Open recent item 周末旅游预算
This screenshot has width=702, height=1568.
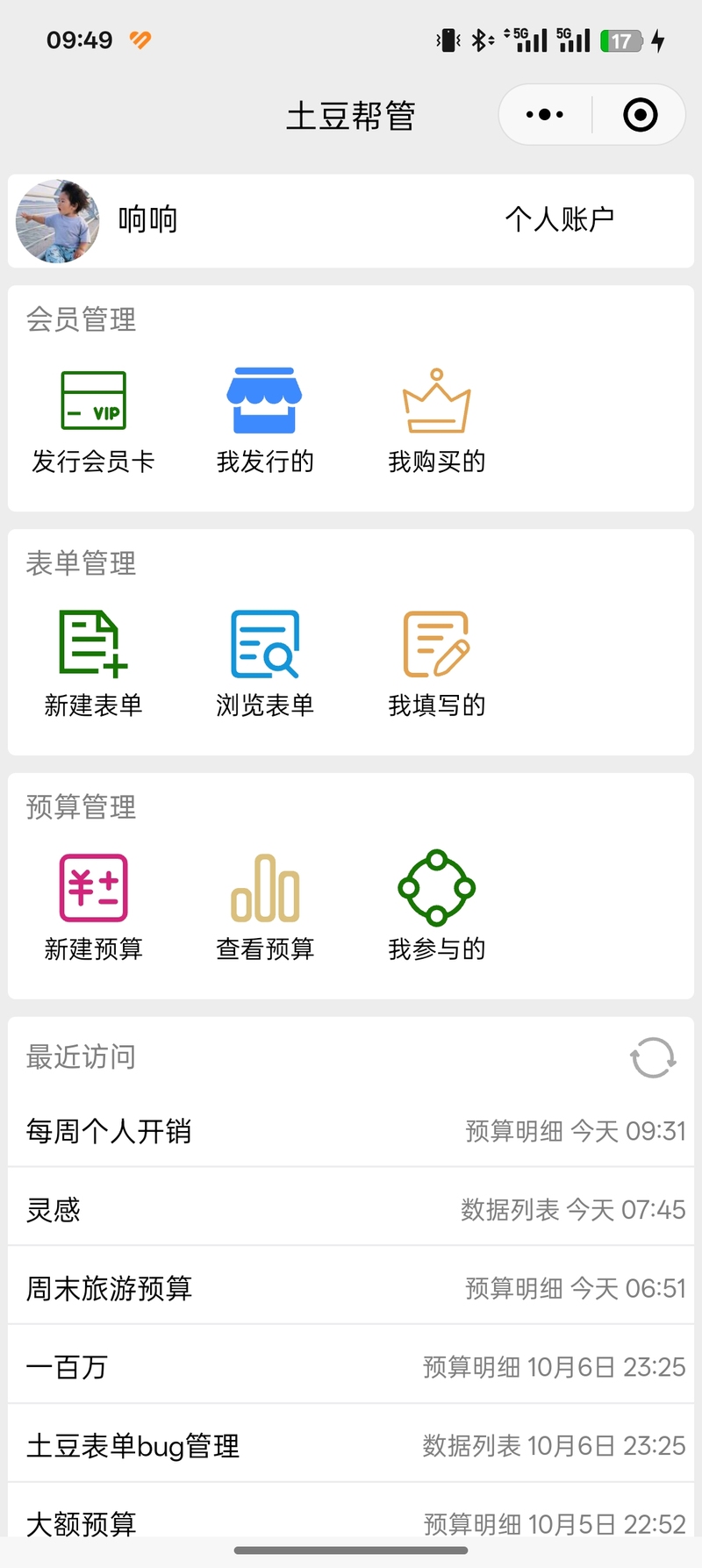tap(351, 1288)
